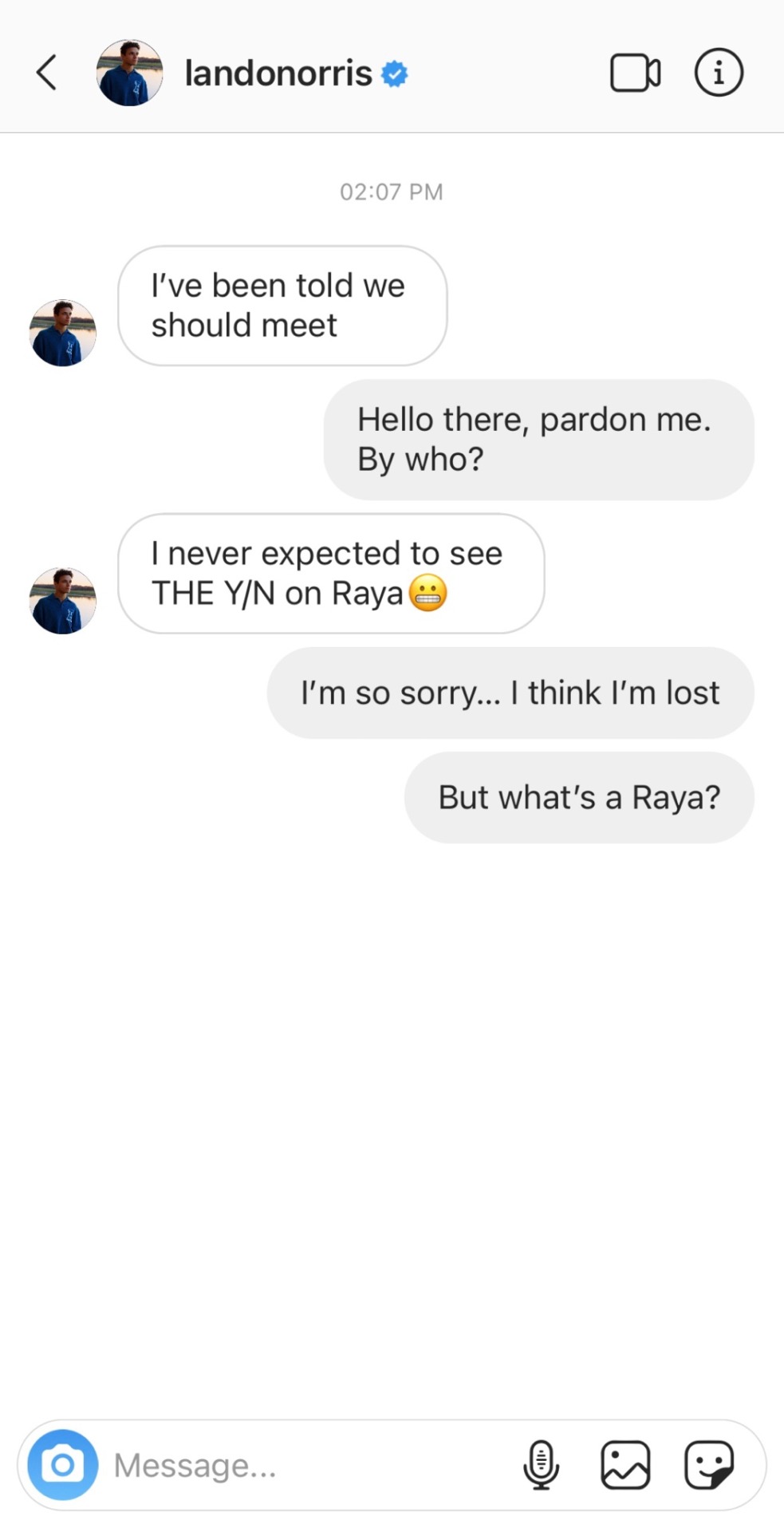The image size is (784, 1532).
Task: Open camera from the message bar
Action: coord(63,1464)
